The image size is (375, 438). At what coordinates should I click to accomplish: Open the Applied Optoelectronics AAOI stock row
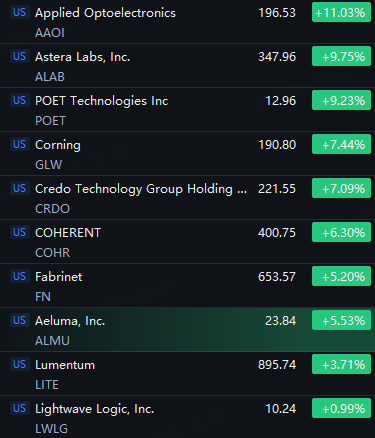(187, 22)
